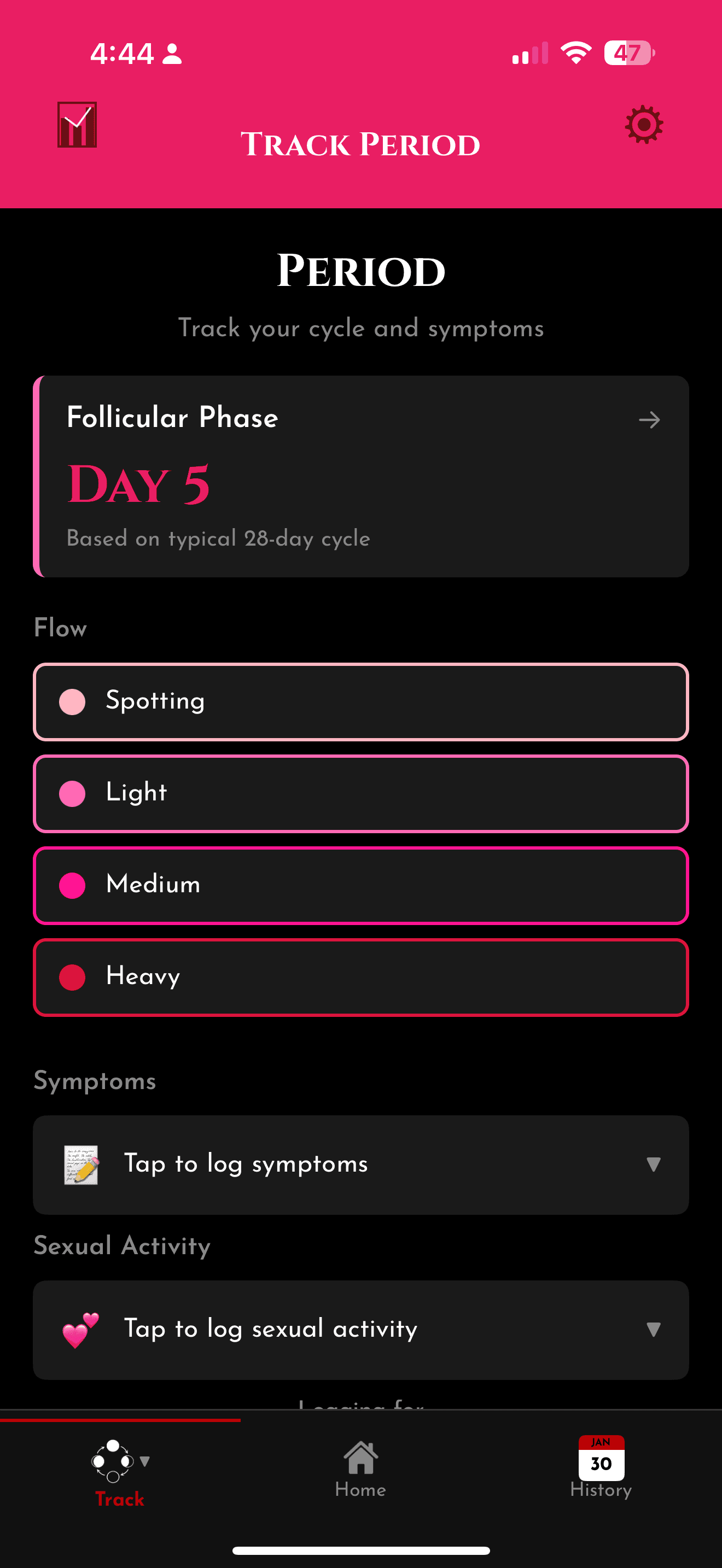The width and height of the screenshot is (722, 1568).
Task: Toggle the Spotting flow option
Action: 360,701
